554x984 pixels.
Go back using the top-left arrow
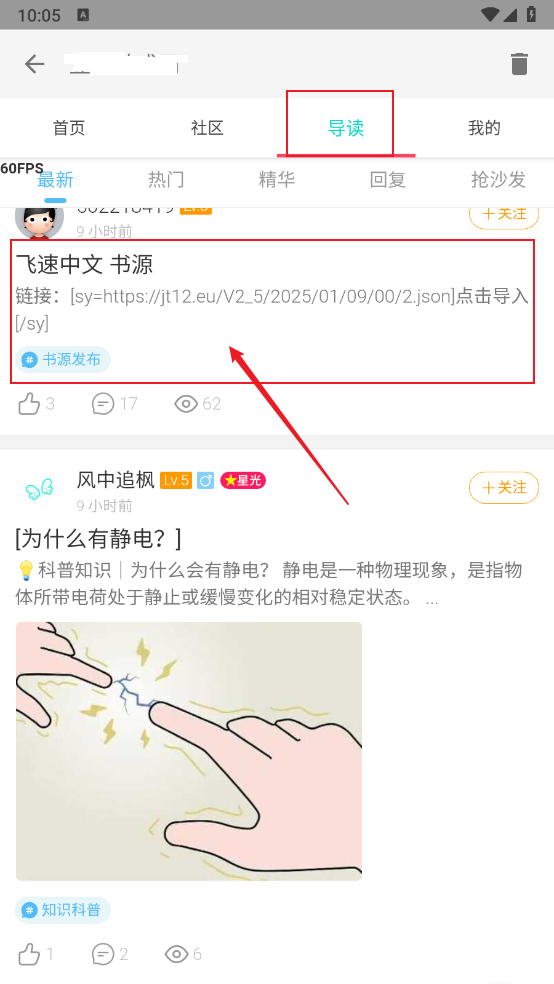pyautogui.click(x=35, y=63)
